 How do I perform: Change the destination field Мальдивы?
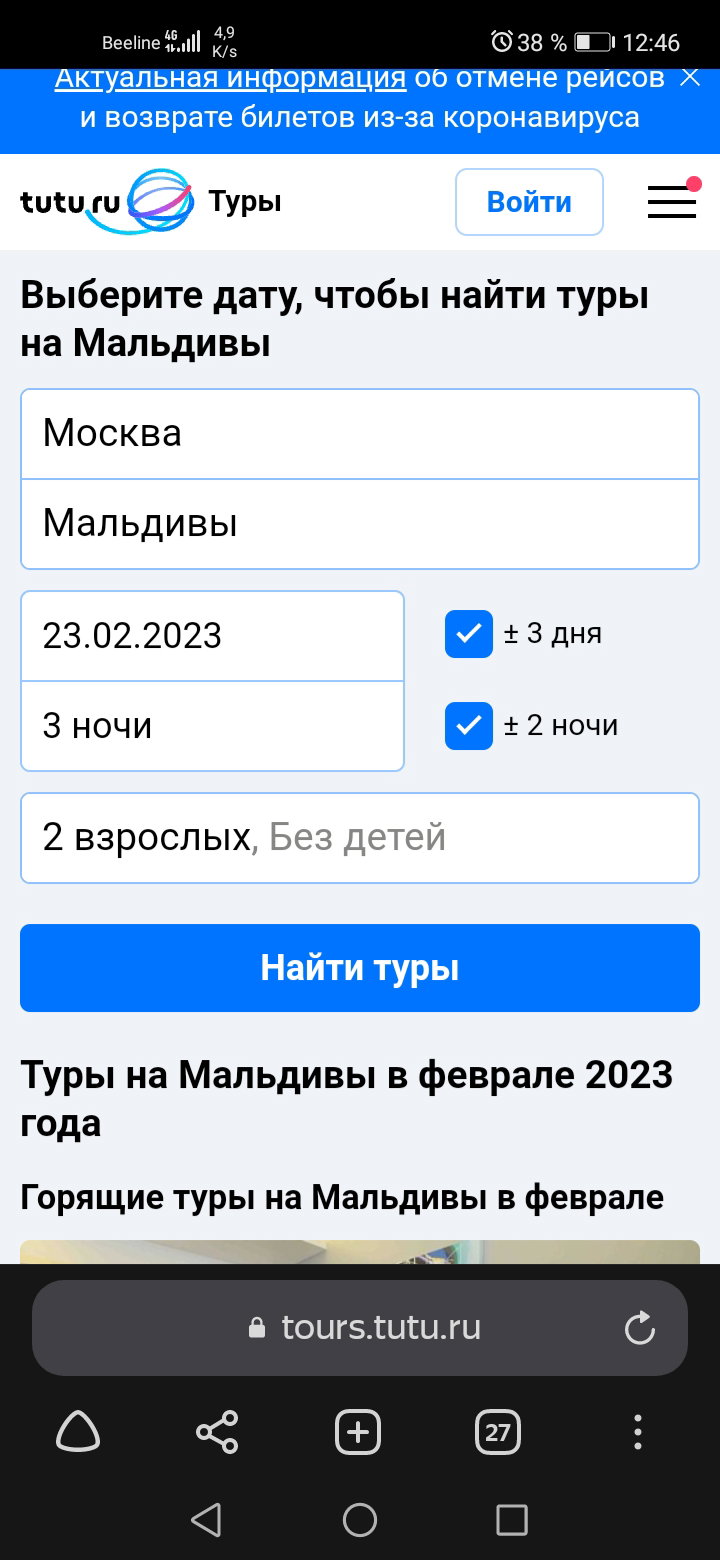360,524
